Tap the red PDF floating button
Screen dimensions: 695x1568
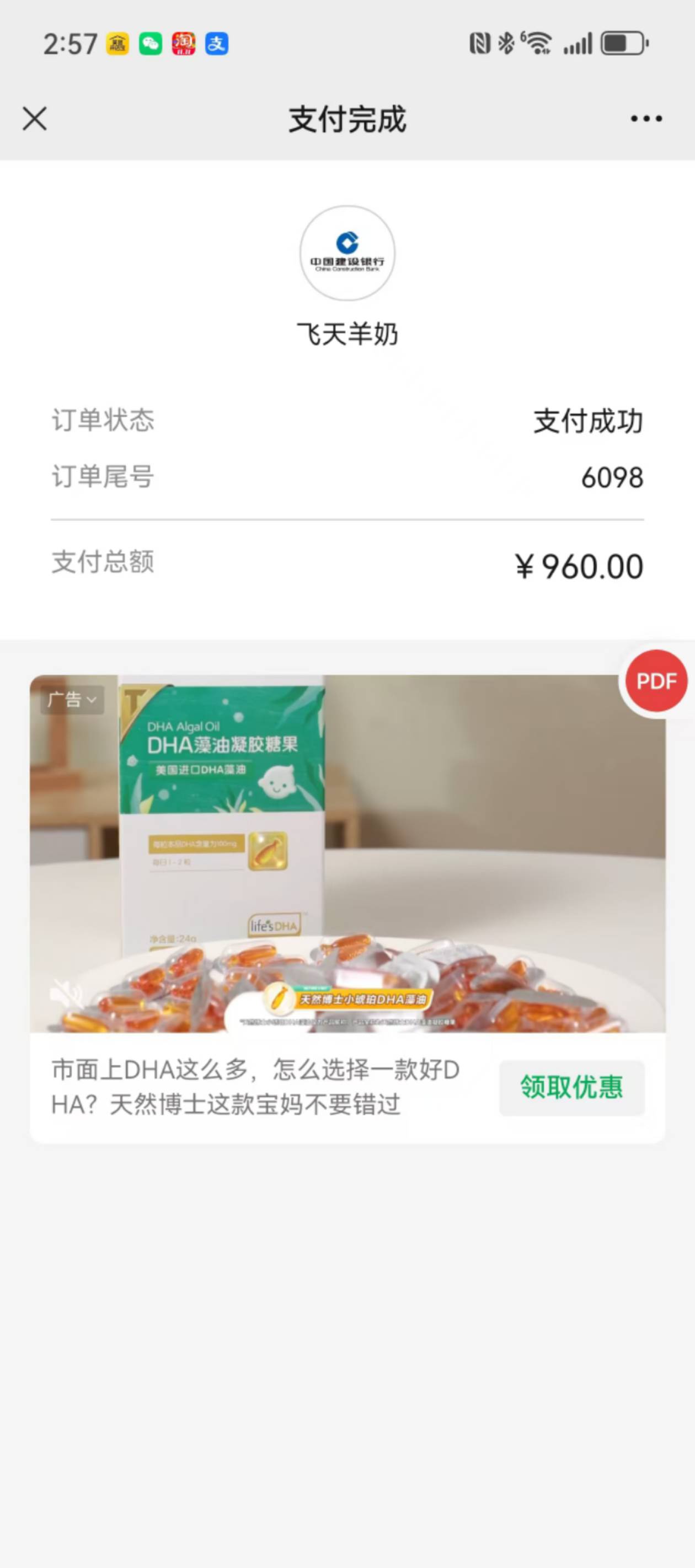(656, 681)
